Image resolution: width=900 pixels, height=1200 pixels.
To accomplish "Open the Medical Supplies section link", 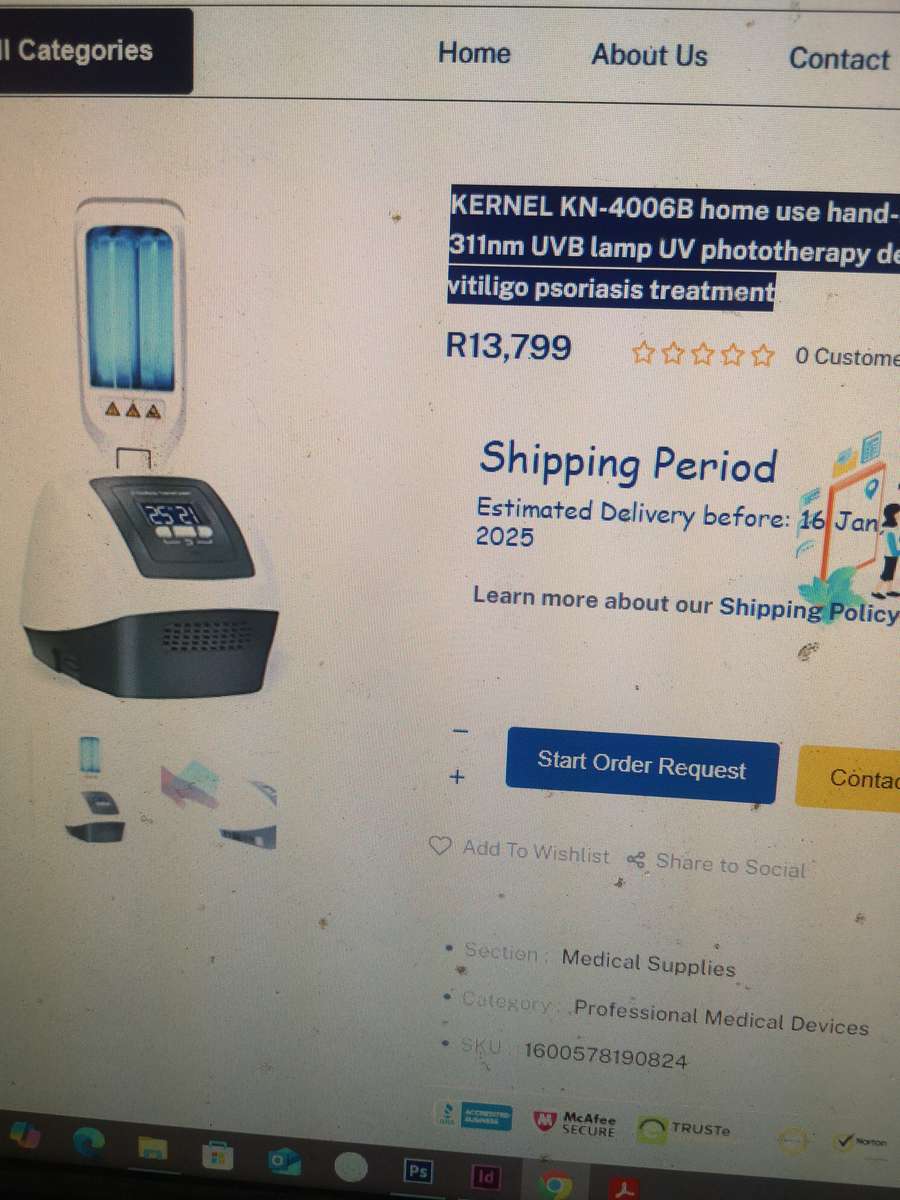I will [x=648, y=965].
